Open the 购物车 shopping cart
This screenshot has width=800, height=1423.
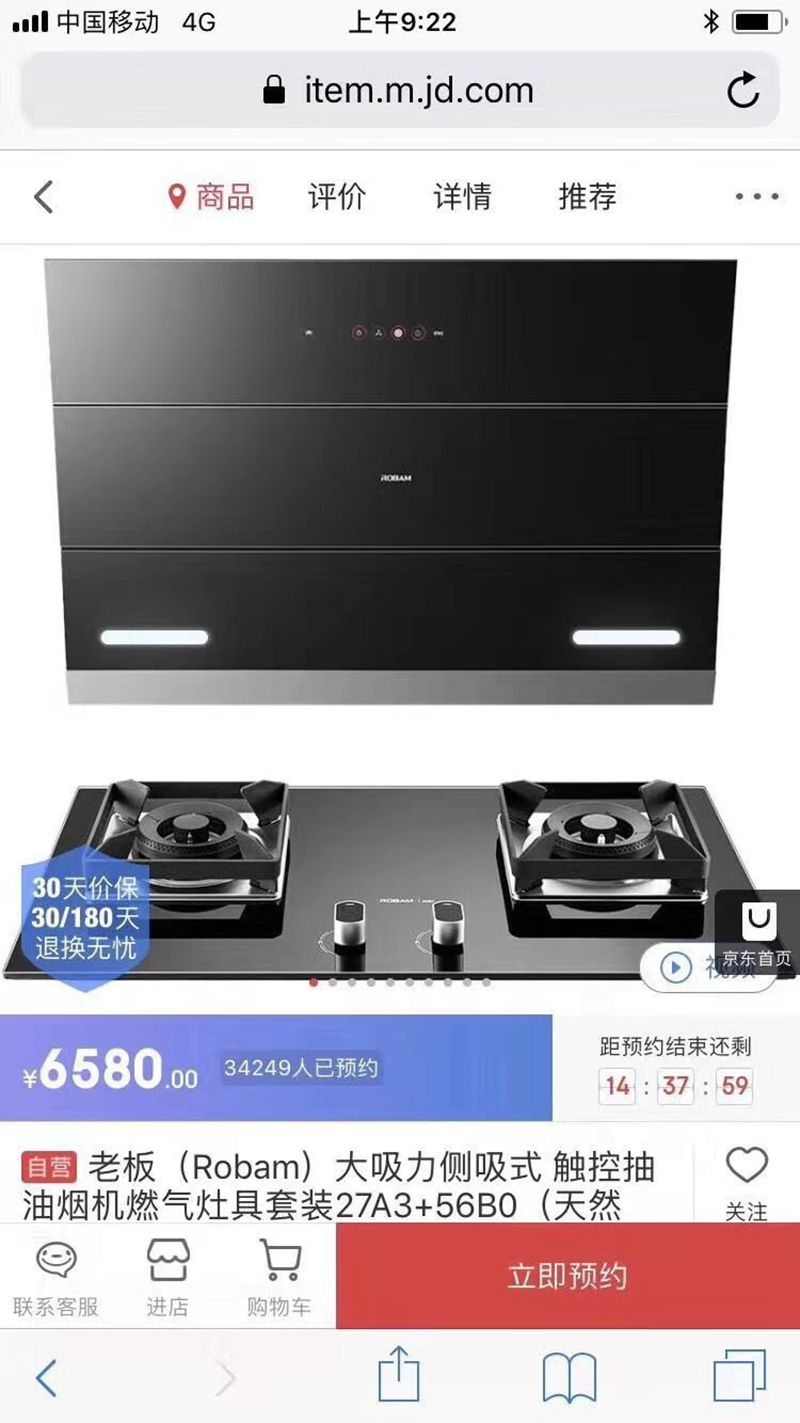pyautogui.click(x=279, y=1276)
